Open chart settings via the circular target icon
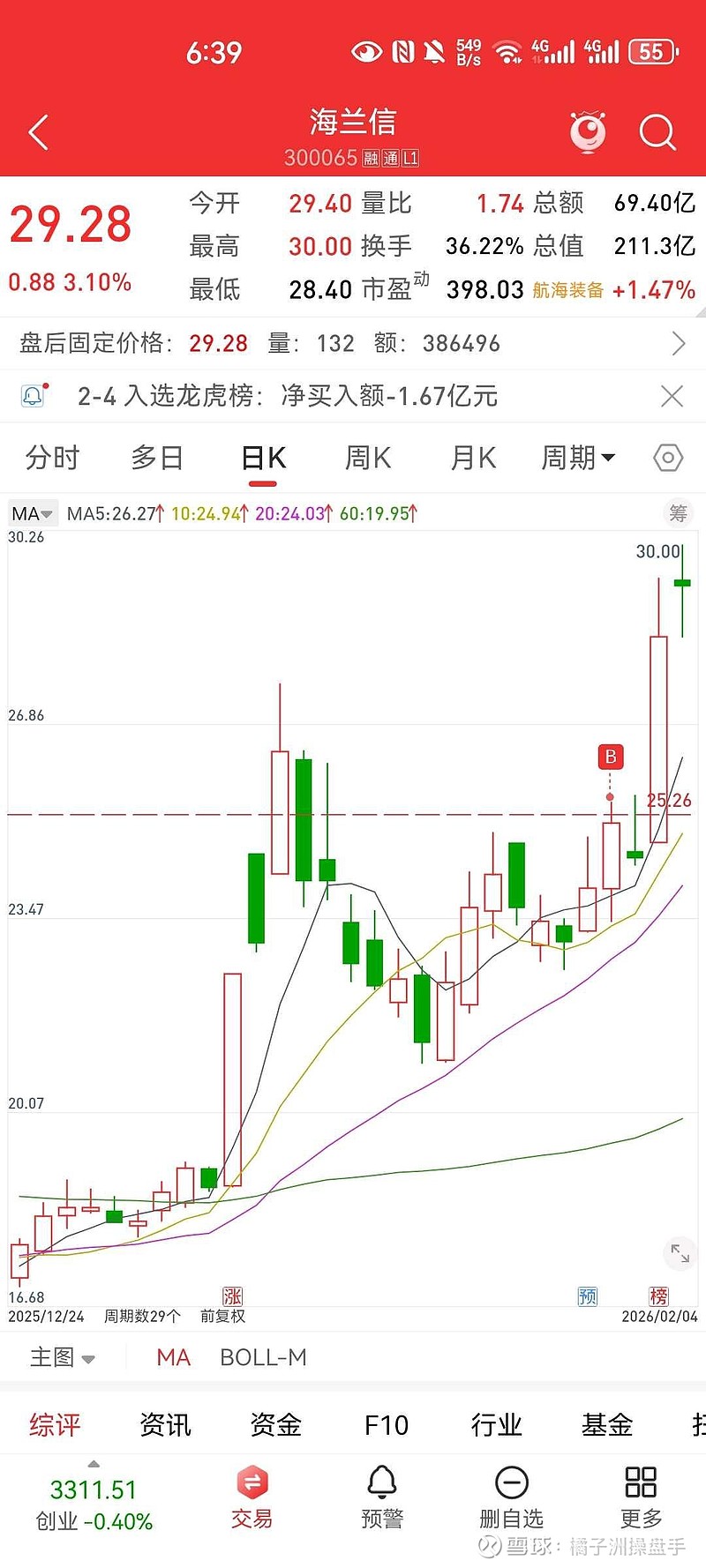The width and height of the screenshot is (706, 1568). click(667, 458)
